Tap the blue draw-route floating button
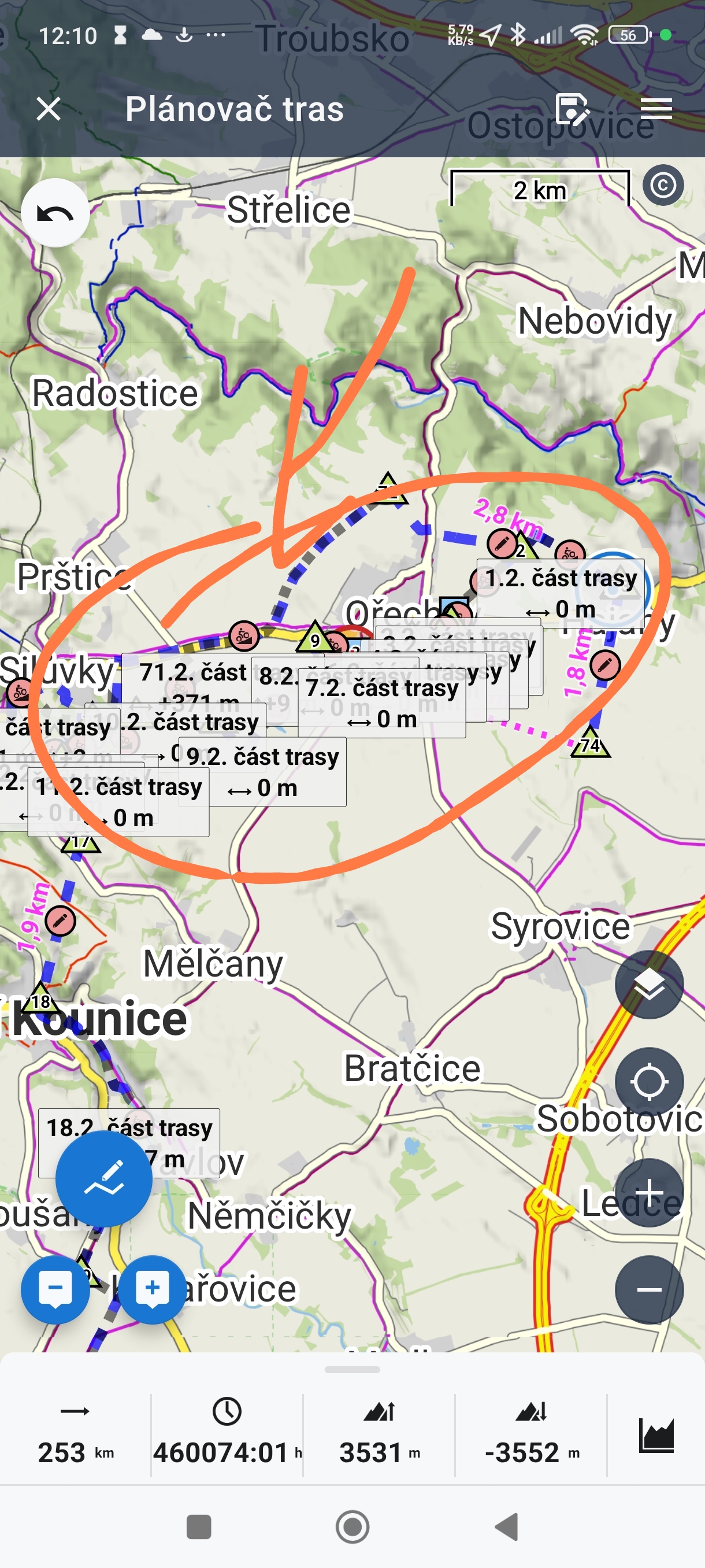Screen dimensions: 705x1568 [x=104, y=1179]
